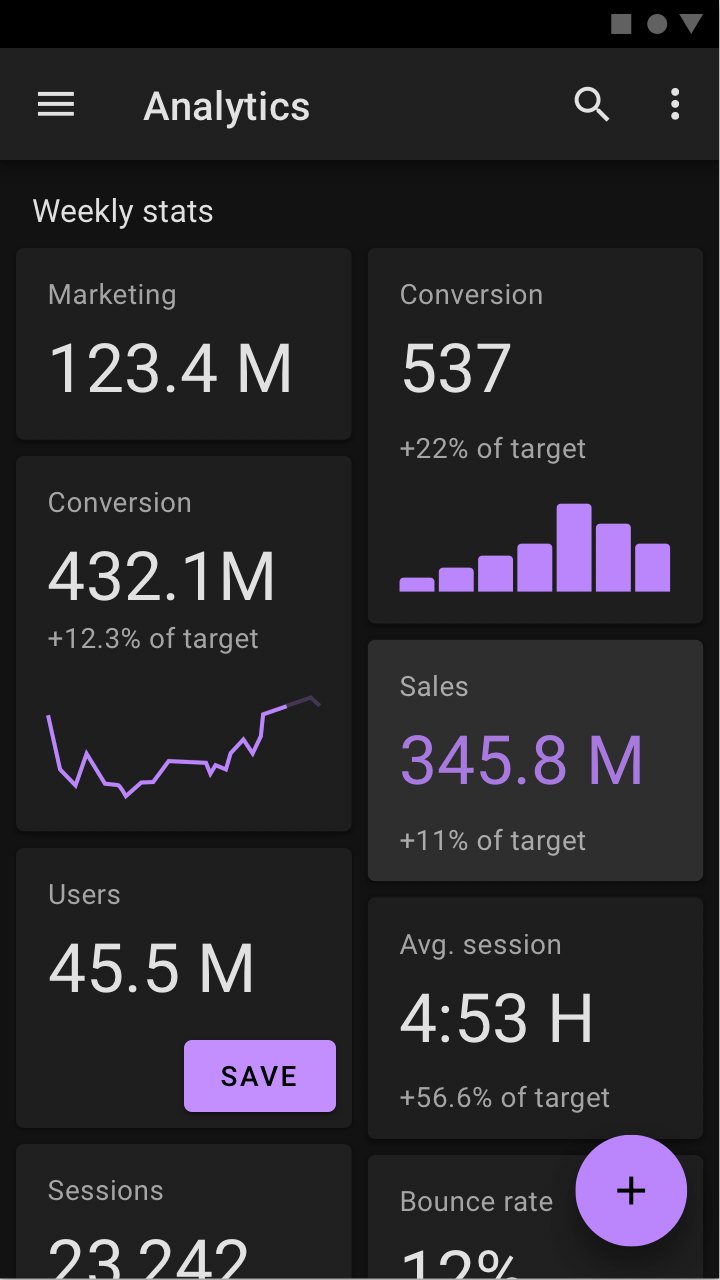This screenshot has width=720, height=1280.
Task: Tap the SAVE button in Users card
Action: (260, 1076)
